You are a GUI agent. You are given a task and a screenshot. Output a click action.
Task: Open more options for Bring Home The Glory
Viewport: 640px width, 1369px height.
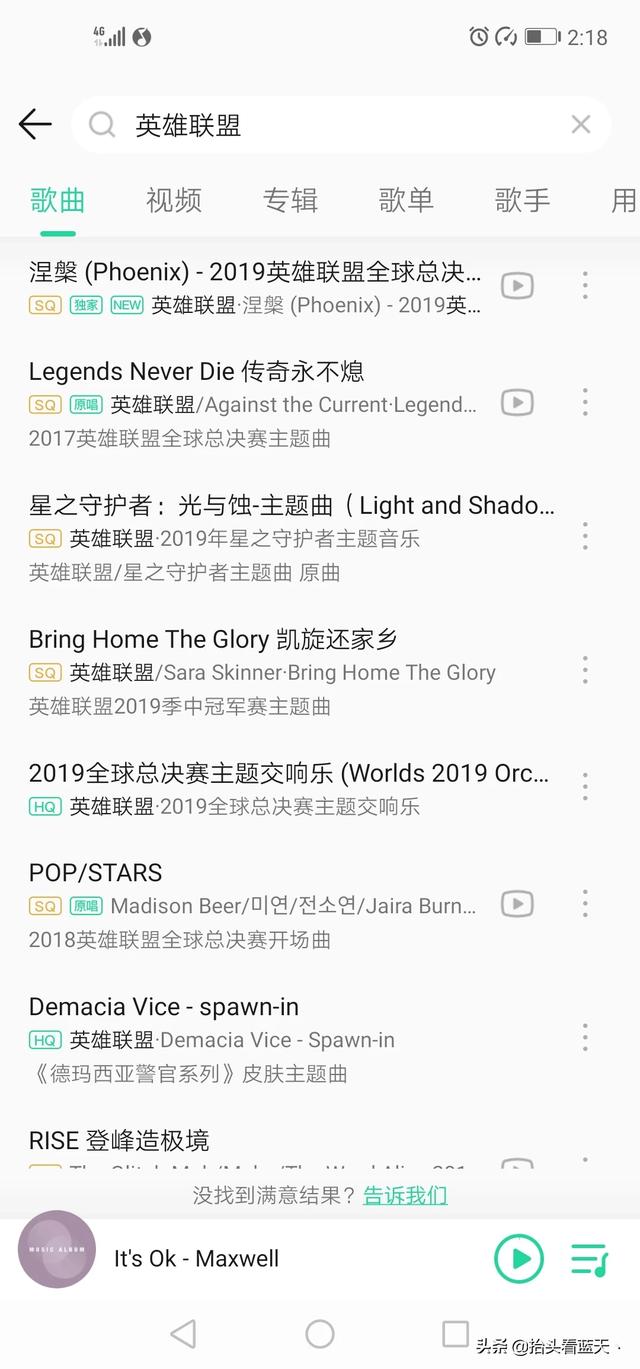585,671
